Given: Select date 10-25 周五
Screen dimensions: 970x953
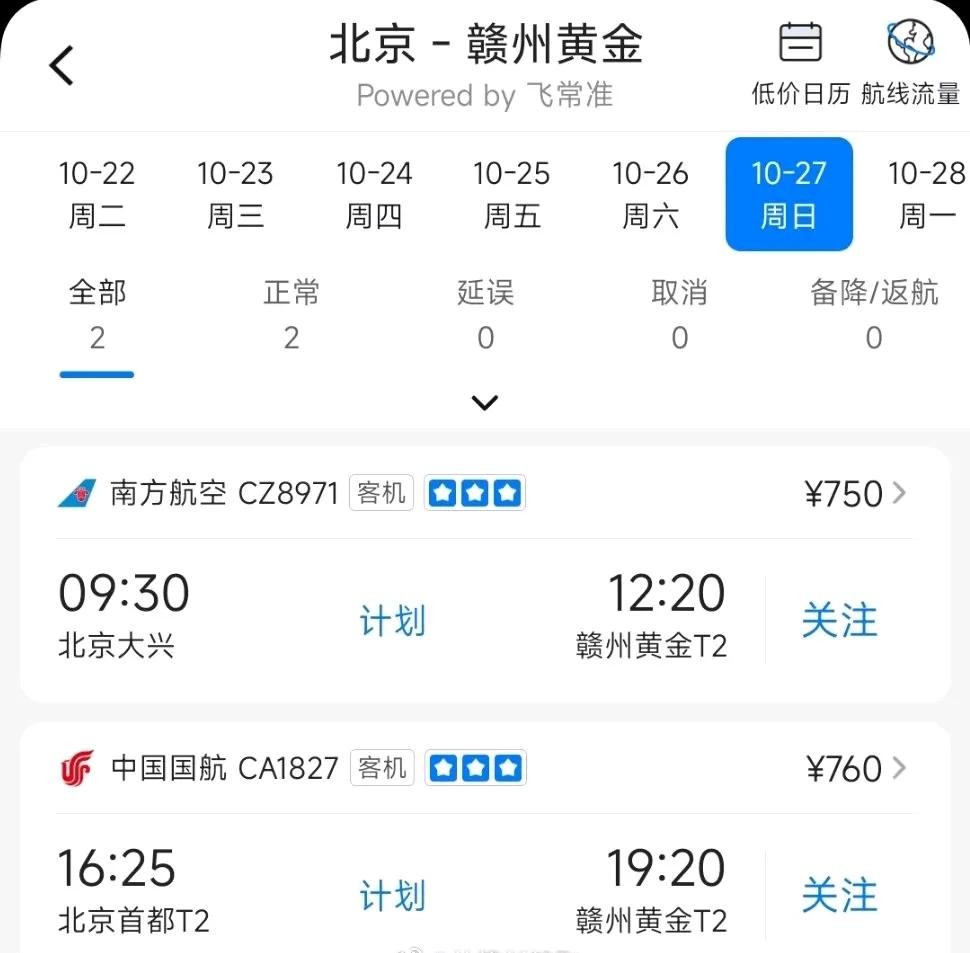Looking at the screenshot, I should coord(512,194).
